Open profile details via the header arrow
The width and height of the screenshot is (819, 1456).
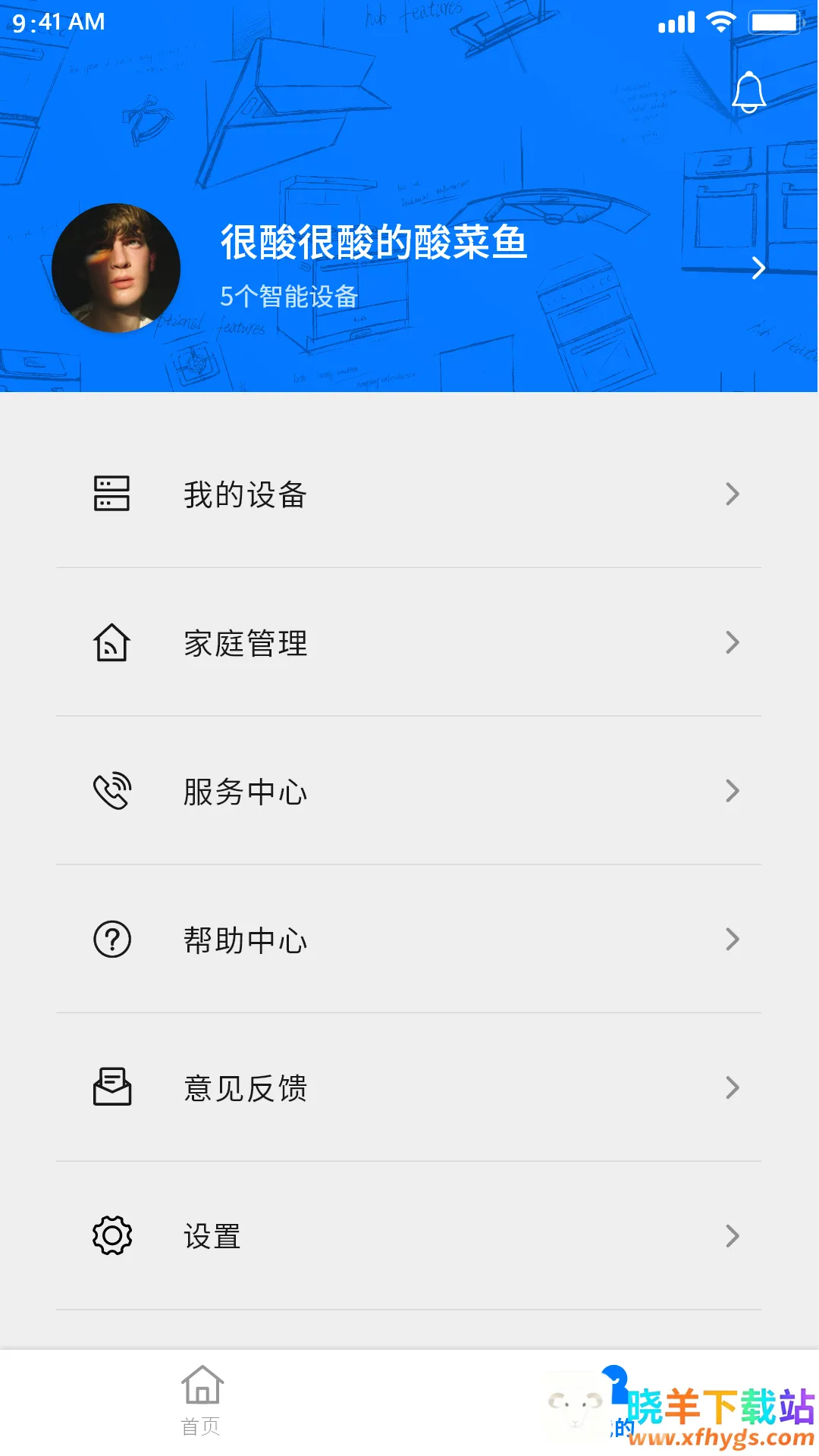758,268
